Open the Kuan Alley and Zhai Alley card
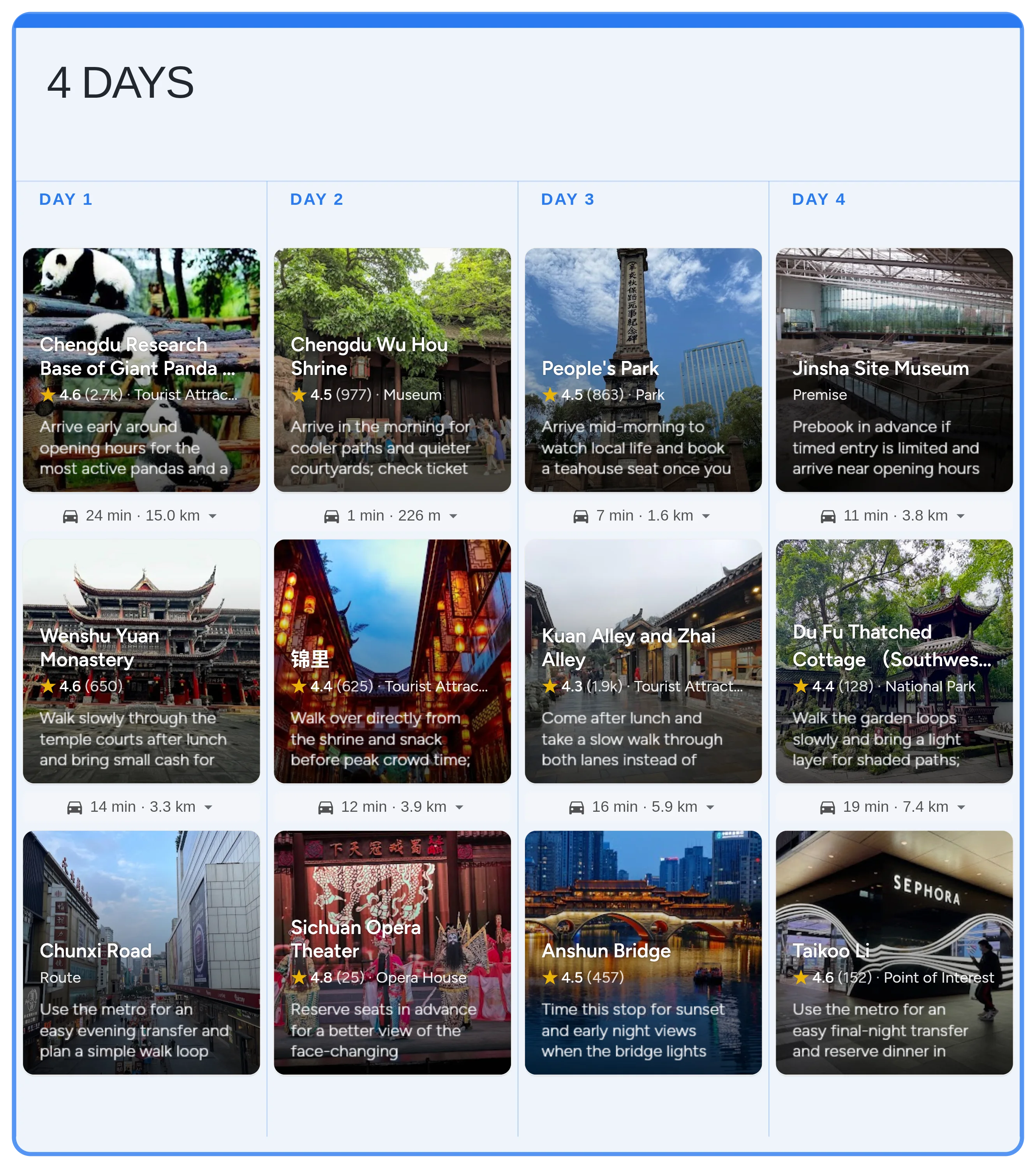This screenshot has height=1168, width=1036. point(643,661)
